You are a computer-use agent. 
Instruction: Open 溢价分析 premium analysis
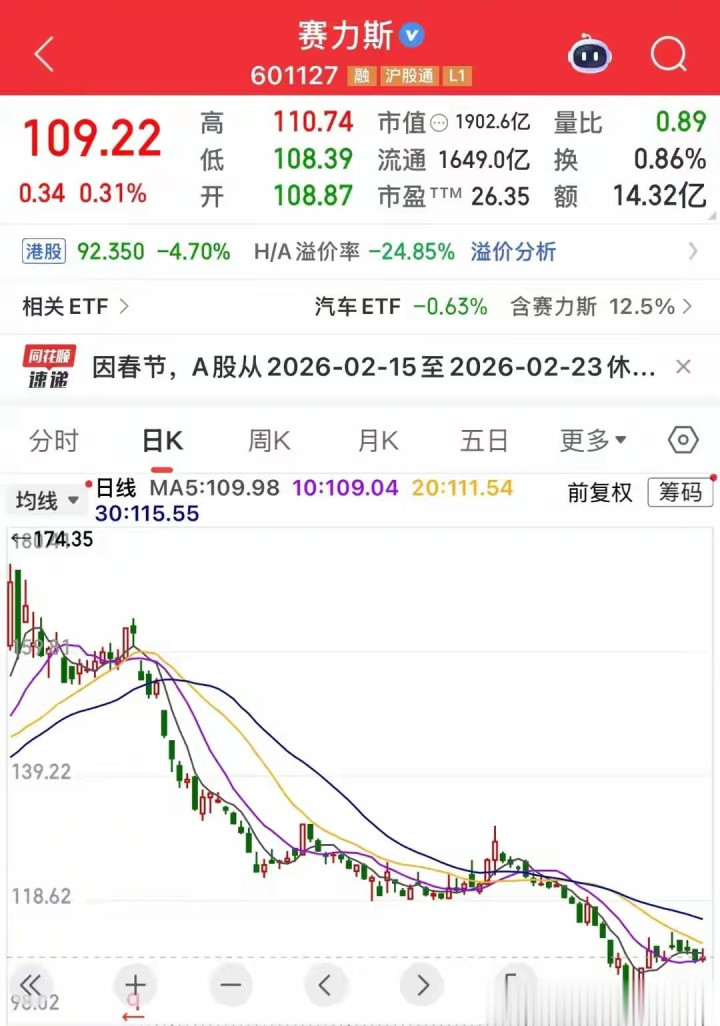coord(513,252)
